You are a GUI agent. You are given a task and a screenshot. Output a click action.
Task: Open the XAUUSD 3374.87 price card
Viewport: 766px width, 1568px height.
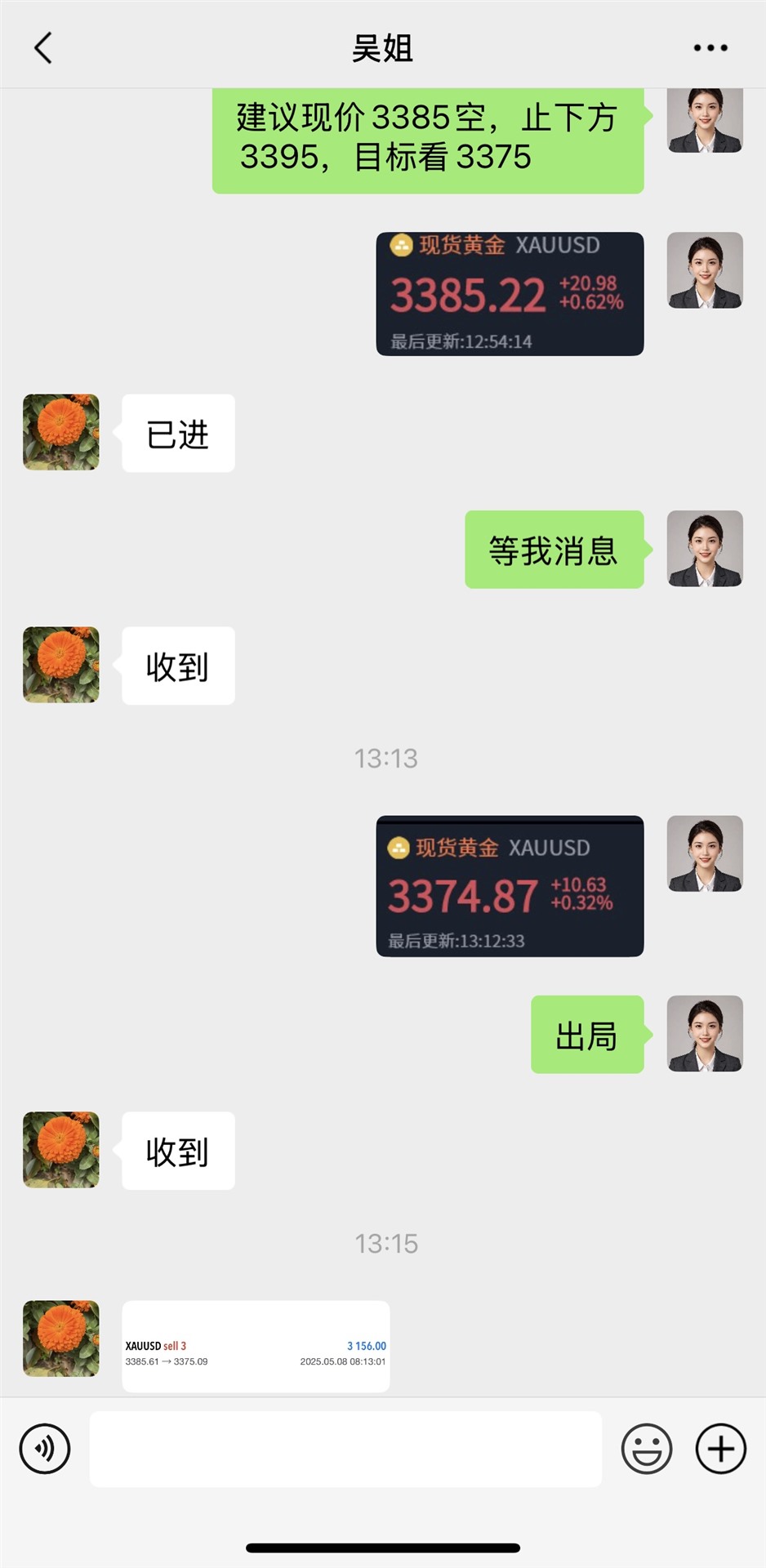[x=510, y=886]
